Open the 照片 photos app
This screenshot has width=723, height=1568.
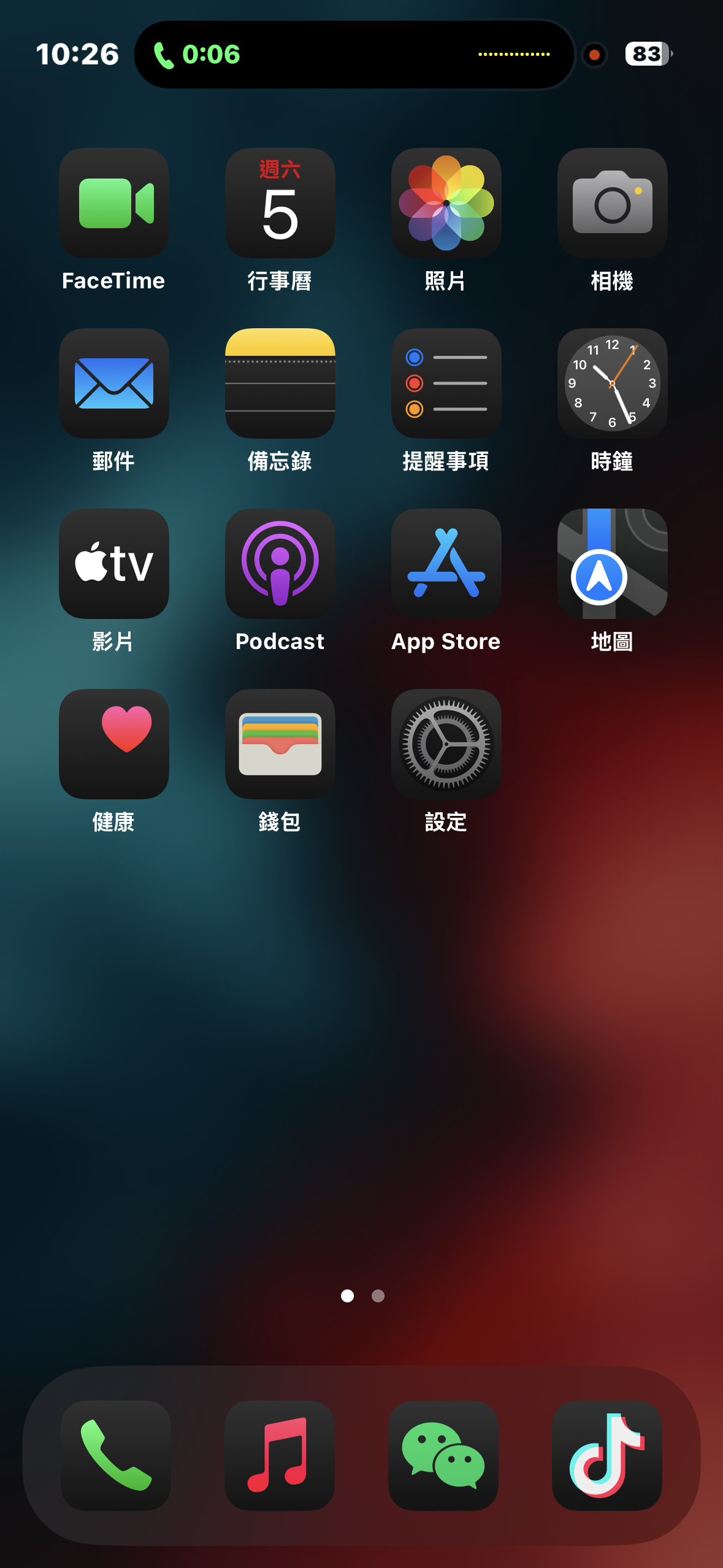(446, 203)
